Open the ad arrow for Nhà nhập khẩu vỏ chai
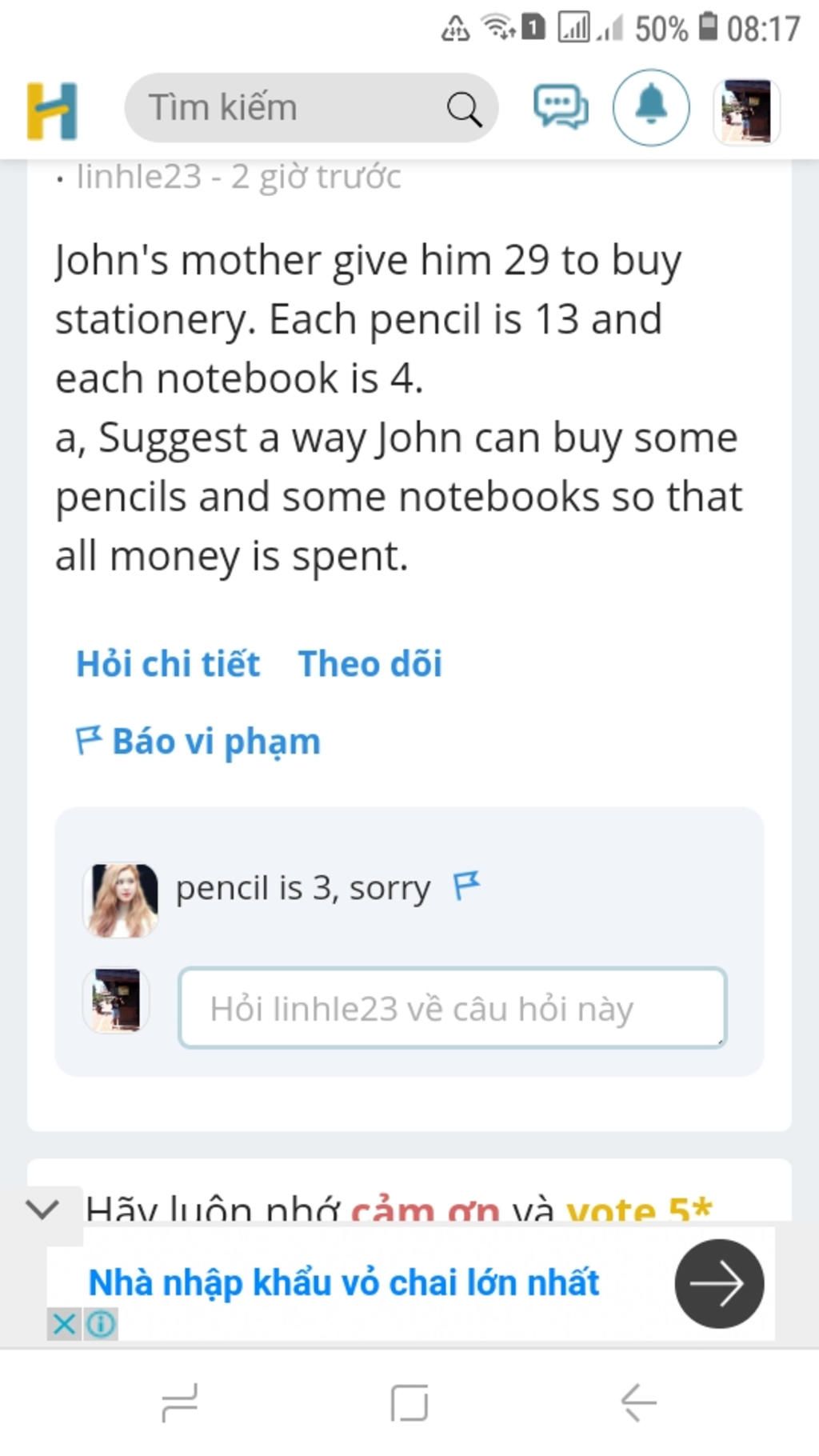The height and width of the screenshot is (1456, 819). [719, 1284]
